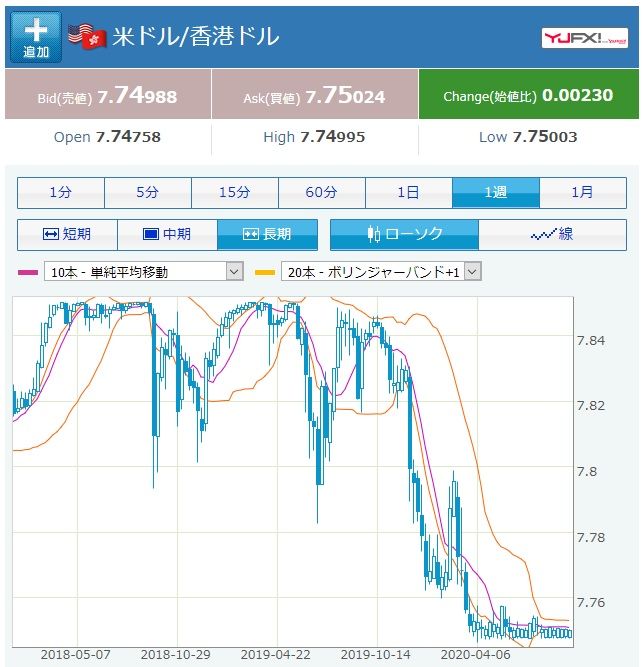Switch to 1日 candles
Viewport: 644px width, 667px height.
tap(408, 192)
